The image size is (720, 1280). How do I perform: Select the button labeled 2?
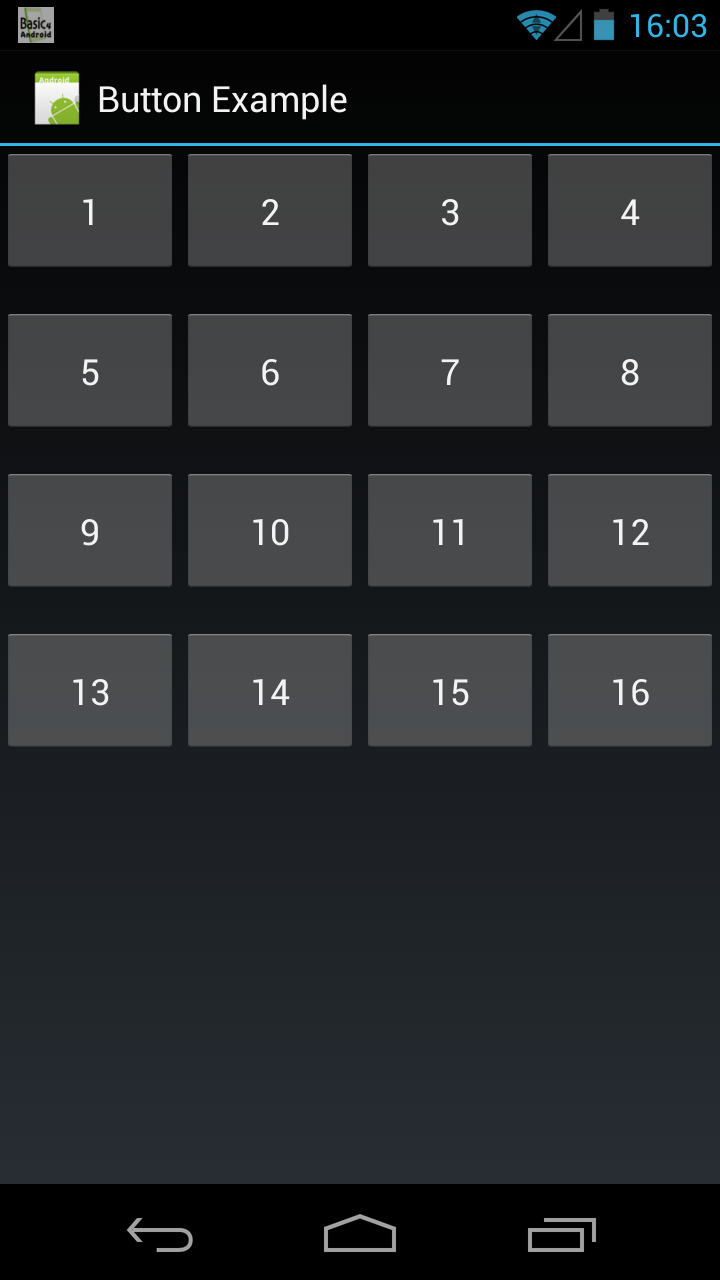coord(270,211)
